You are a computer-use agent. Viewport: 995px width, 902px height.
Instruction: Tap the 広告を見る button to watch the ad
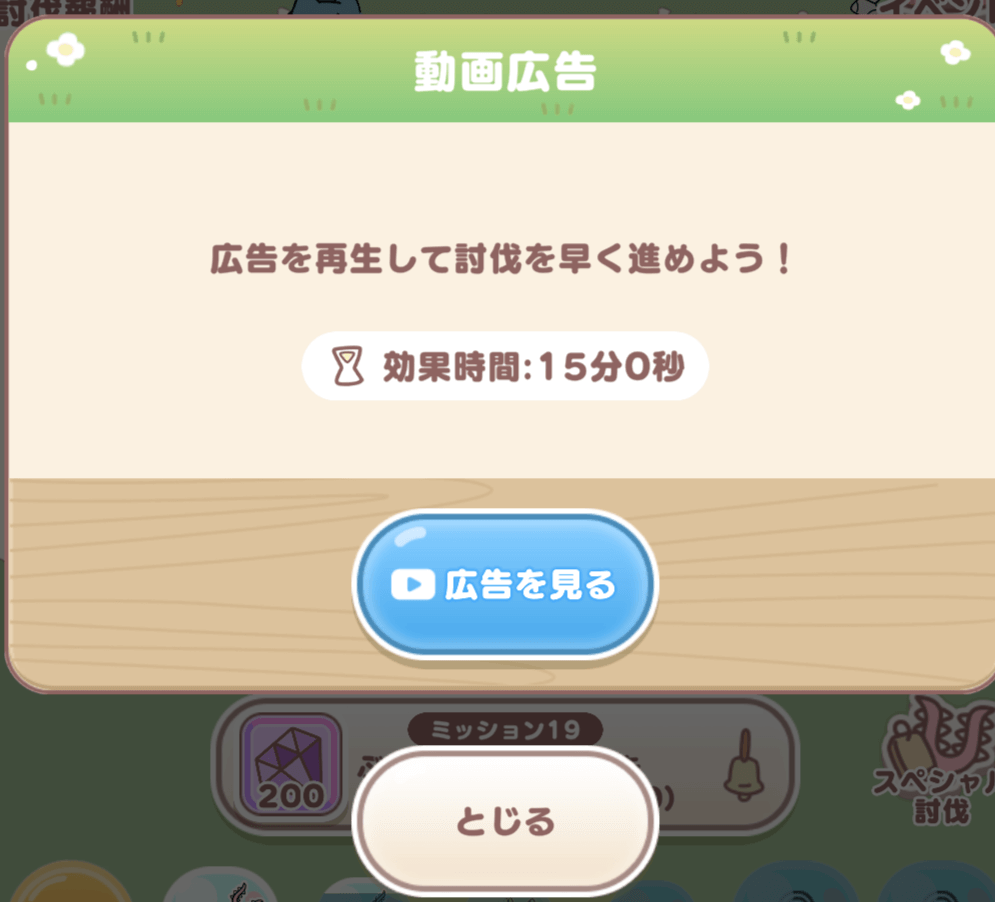(x=504, y=584)
